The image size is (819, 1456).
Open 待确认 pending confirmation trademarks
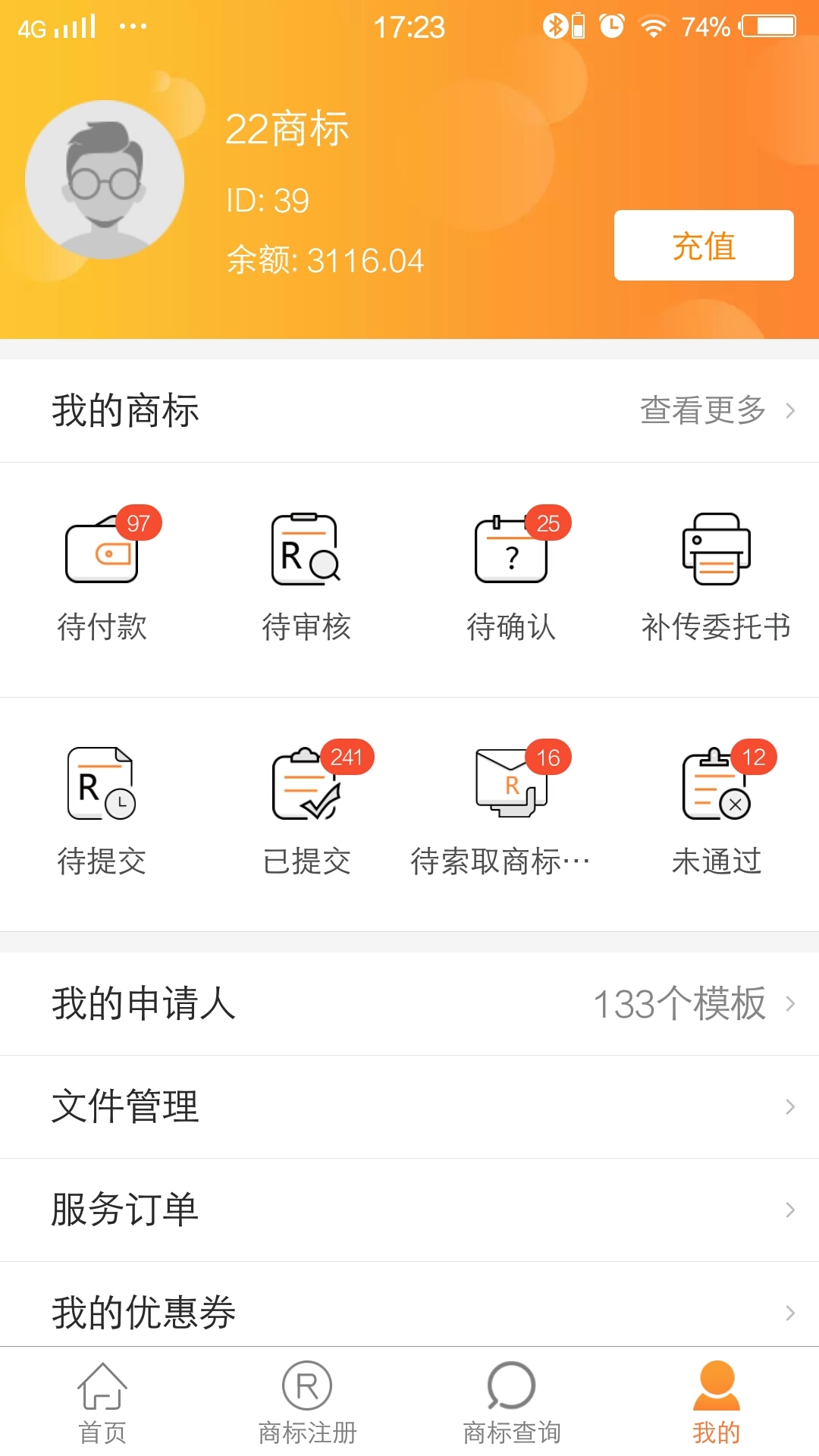(x=511, y=575)
